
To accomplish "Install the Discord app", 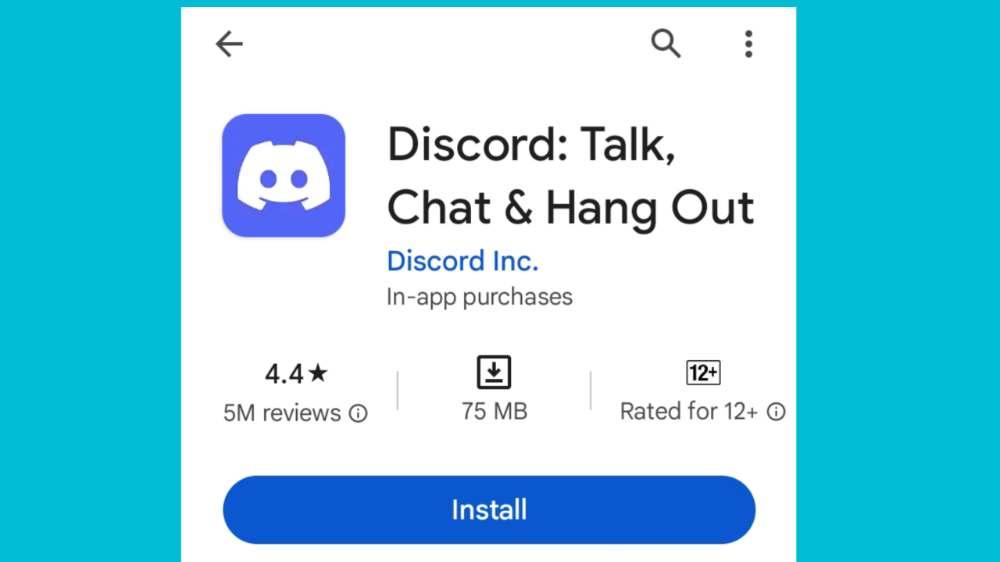I will pyautogui.click(x=488, y=510).
